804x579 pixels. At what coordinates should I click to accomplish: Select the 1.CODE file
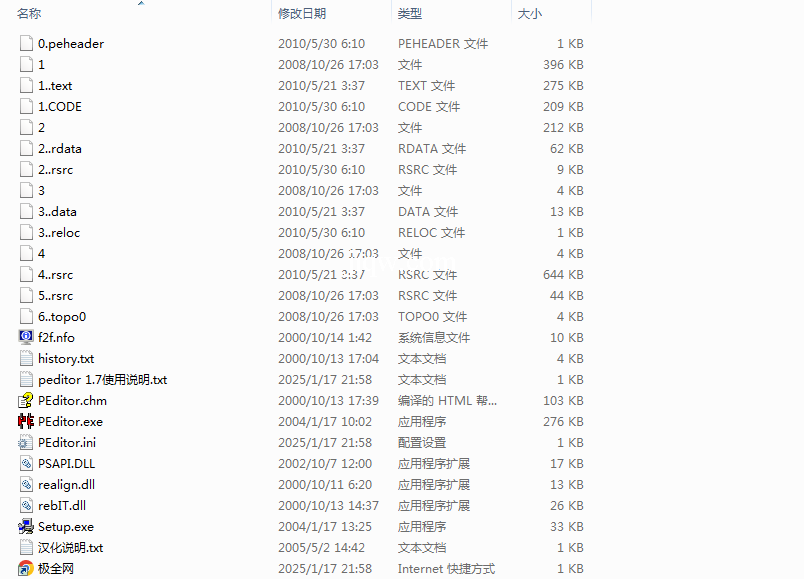coord(60,107)
